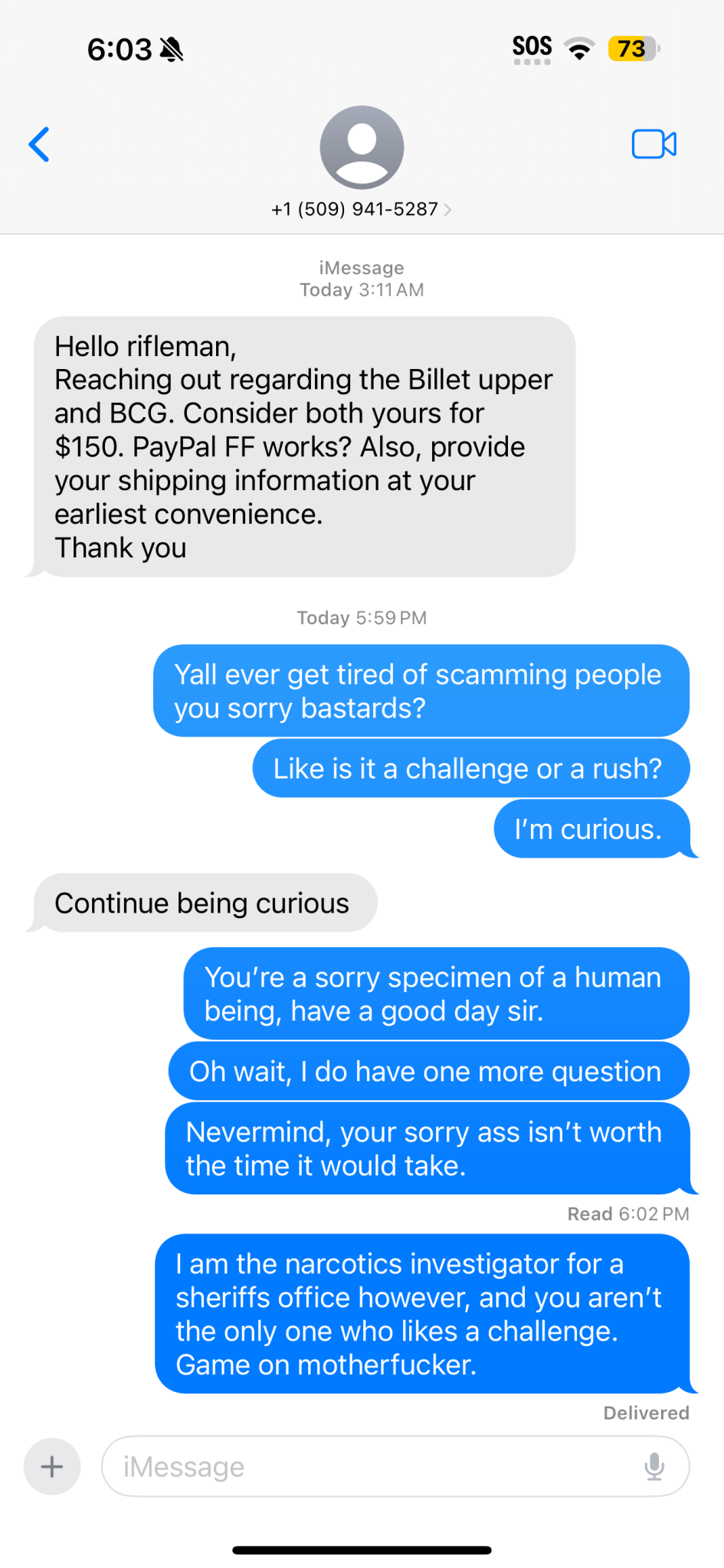The width and height of the screenshot is (724, 1568).
Task: Go back to the messages list
Action: point(39,145)
